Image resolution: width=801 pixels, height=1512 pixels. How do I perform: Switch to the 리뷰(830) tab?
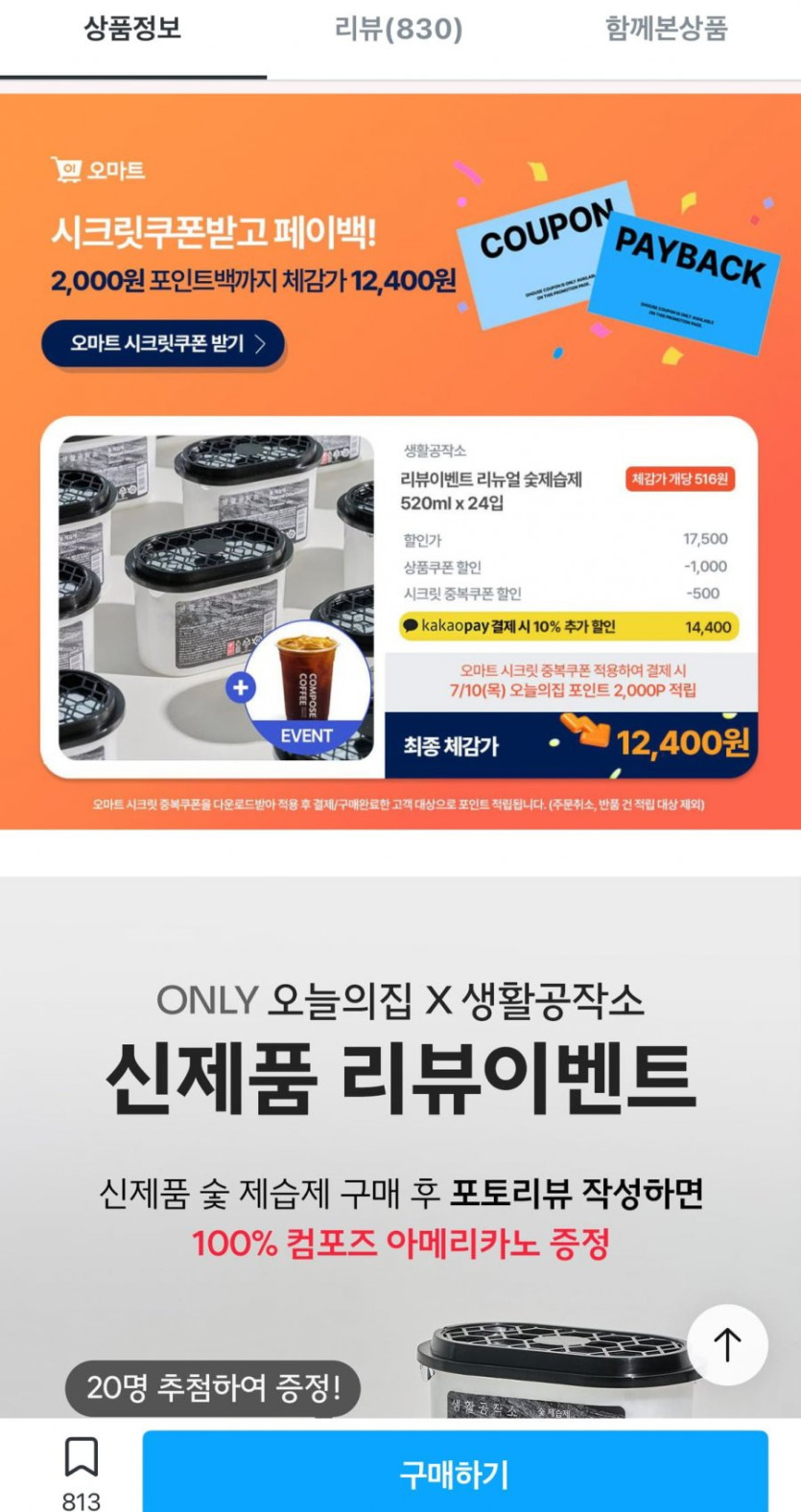[x=398, y=29]
